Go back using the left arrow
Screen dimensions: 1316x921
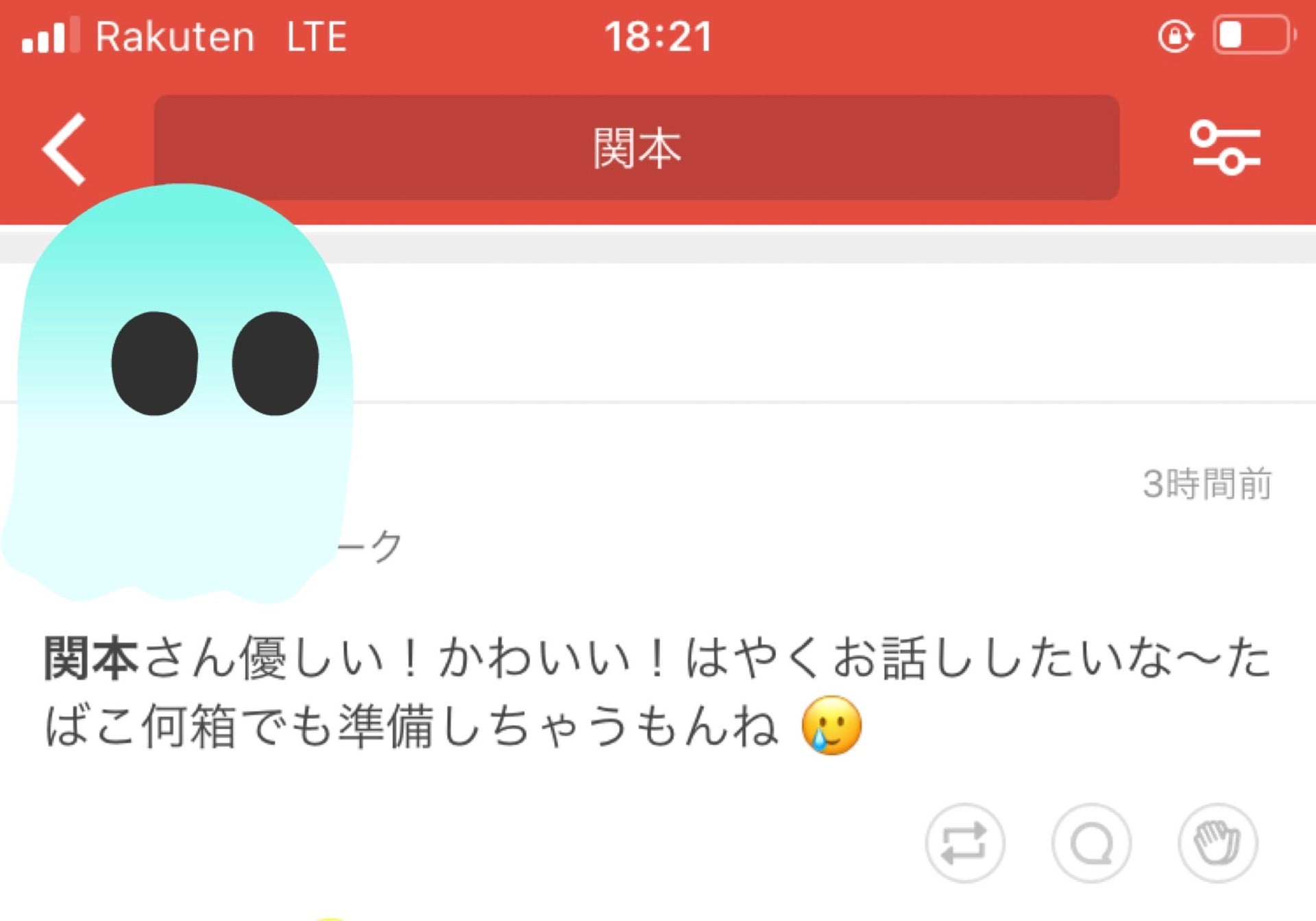(65, 149)
